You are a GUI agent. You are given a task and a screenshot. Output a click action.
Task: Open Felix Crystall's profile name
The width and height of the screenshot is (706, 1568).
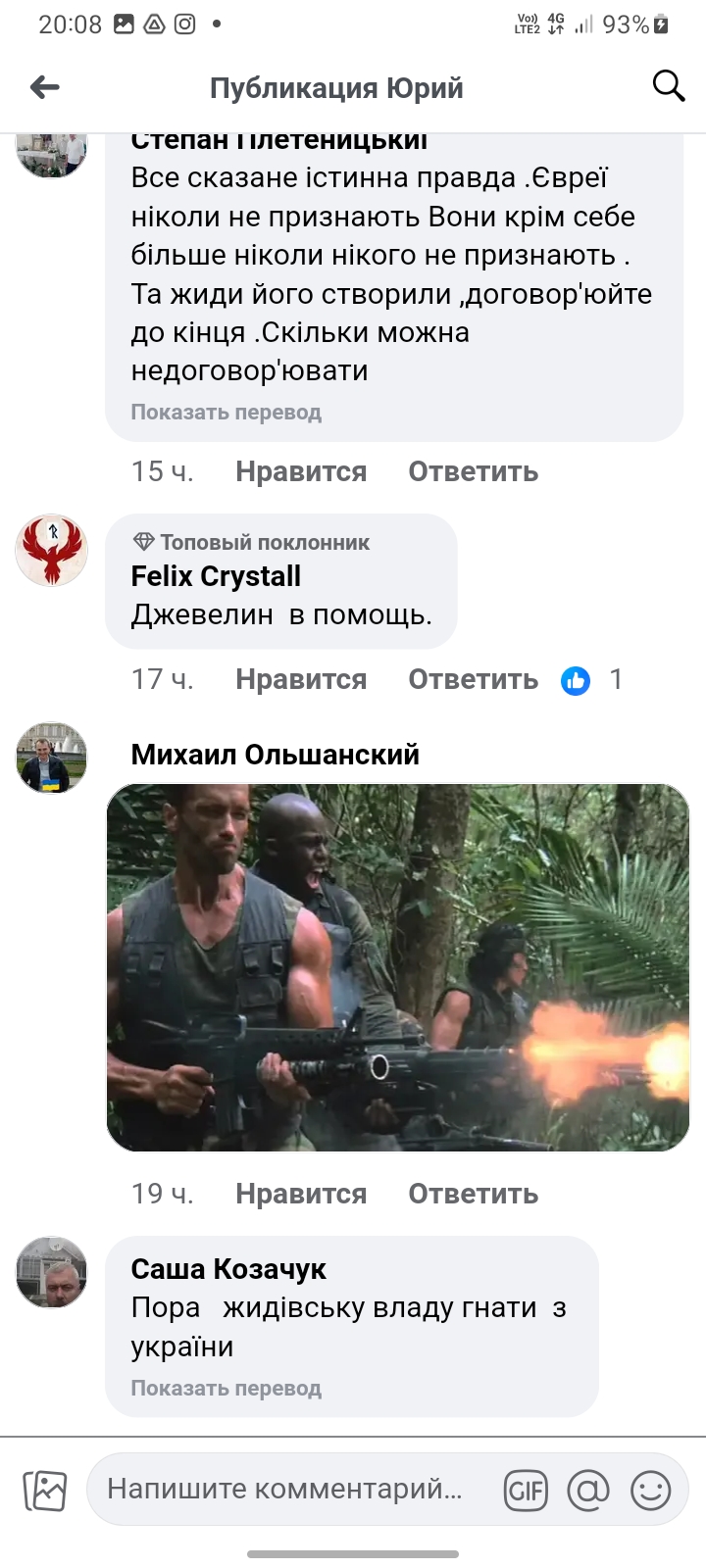coord(216,576)
